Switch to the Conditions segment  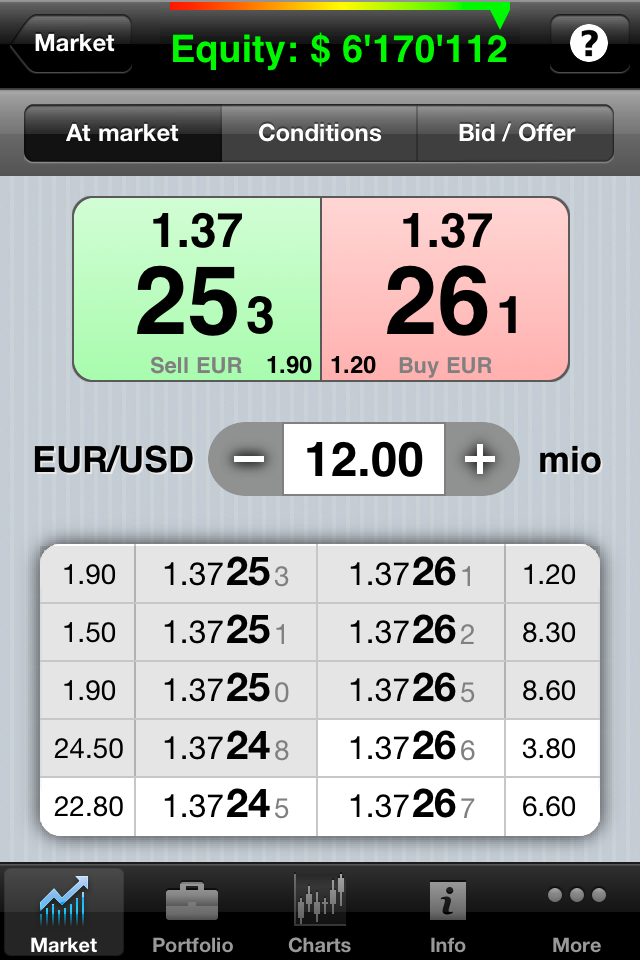coord(319,134)
